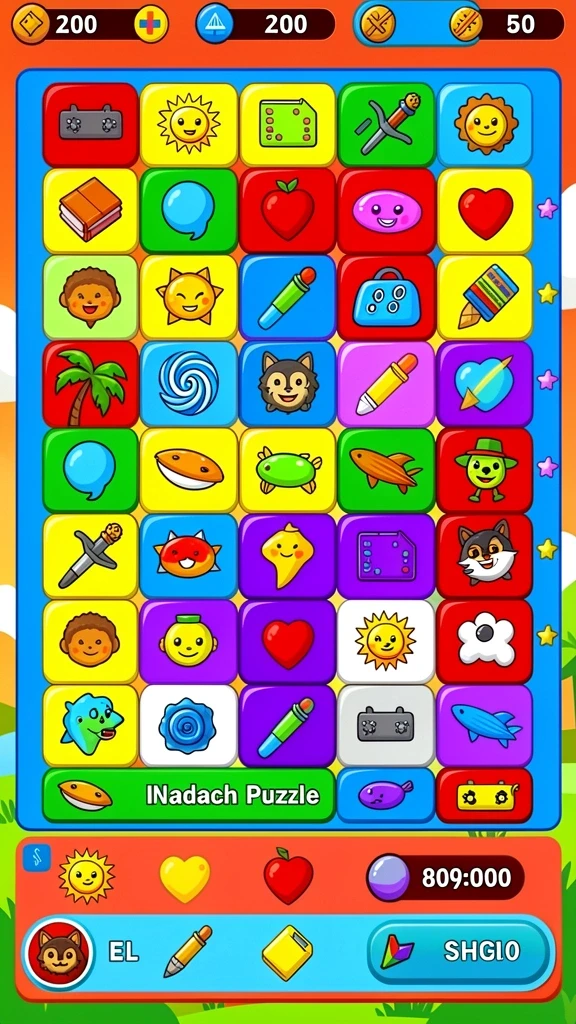Select the pink smiling blob tile
Screen dimensions: 576x1024
pyautogui.click(x=386, y=211)
